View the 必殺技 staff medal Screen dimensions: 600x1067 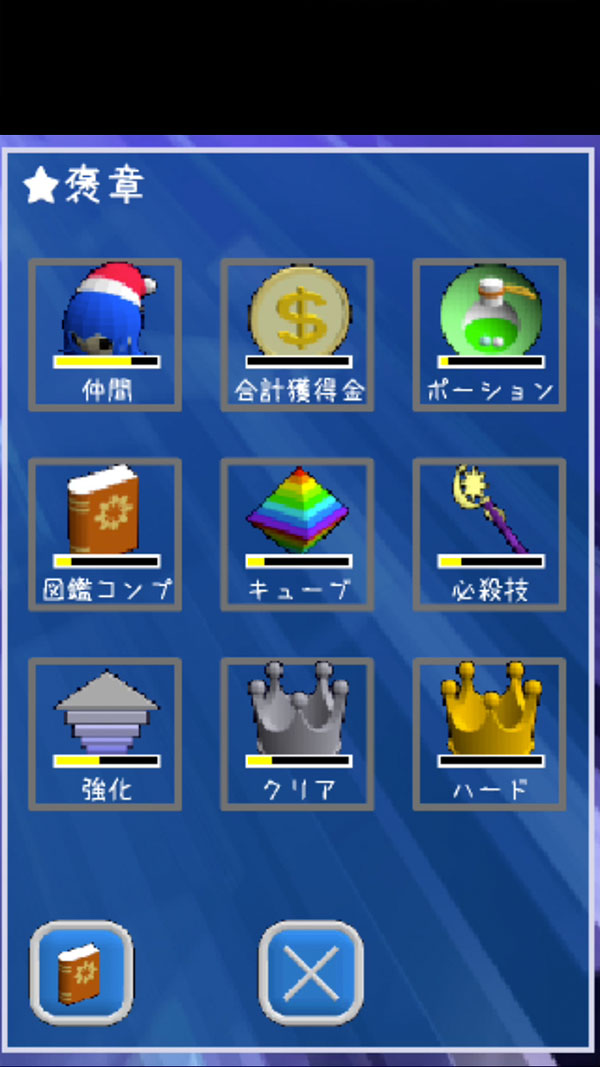(489, 534)
